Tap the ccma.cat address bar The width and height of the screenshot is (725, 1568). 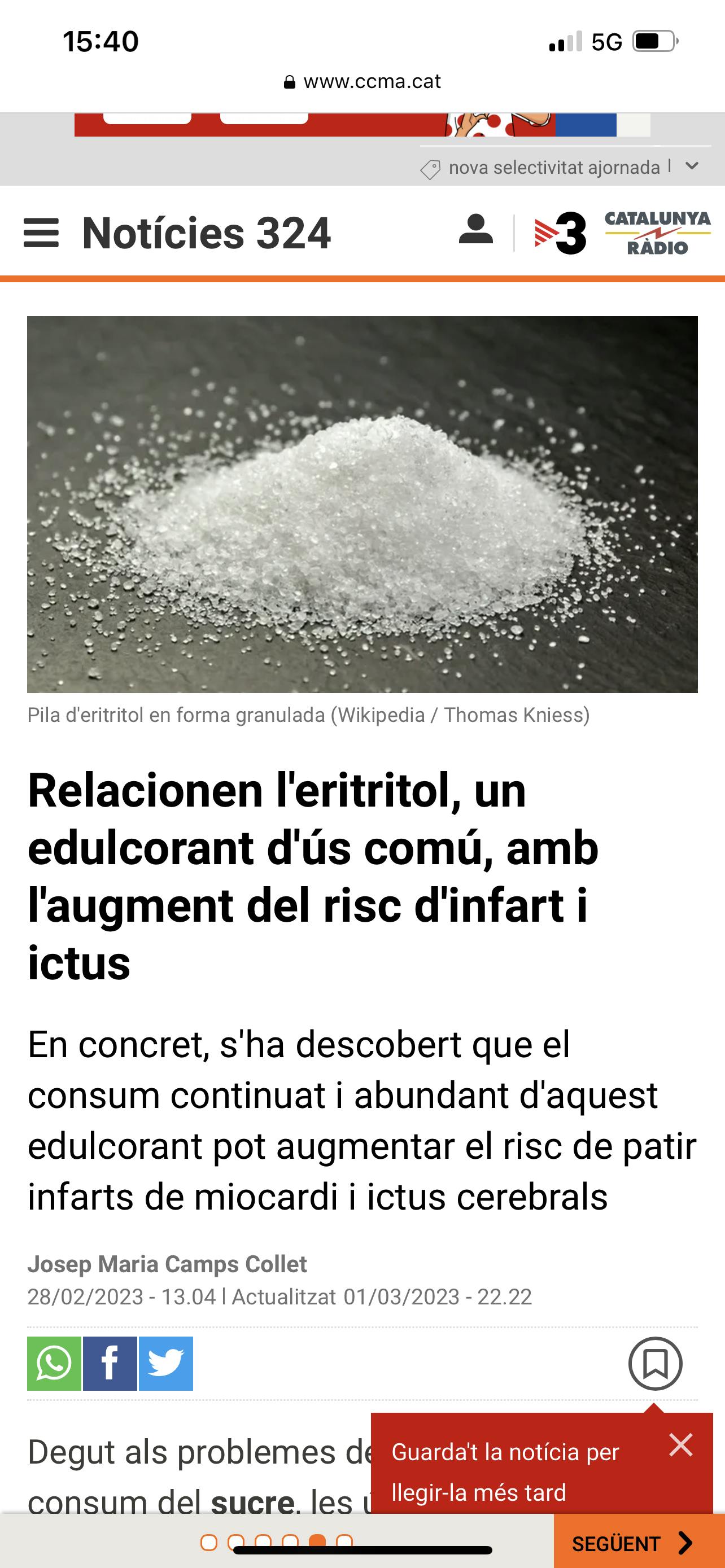(x=363, y=82)
